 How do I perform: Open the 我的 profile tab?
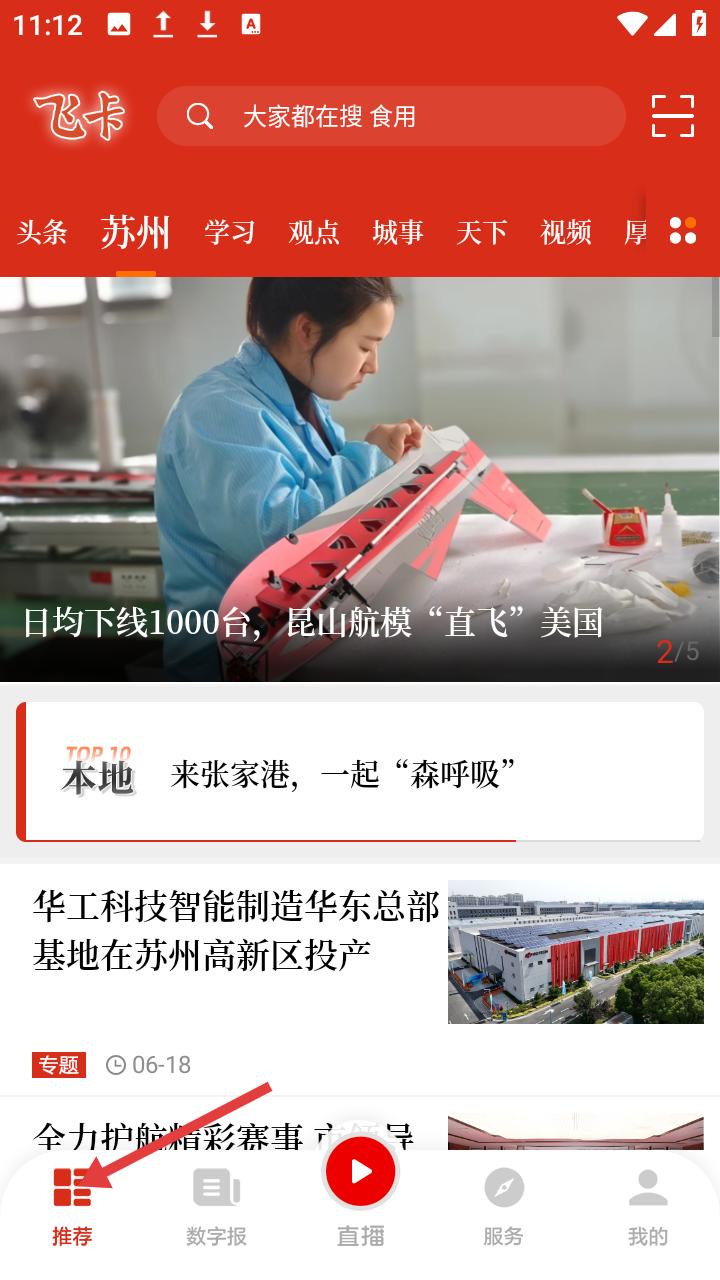(648, 1206)
